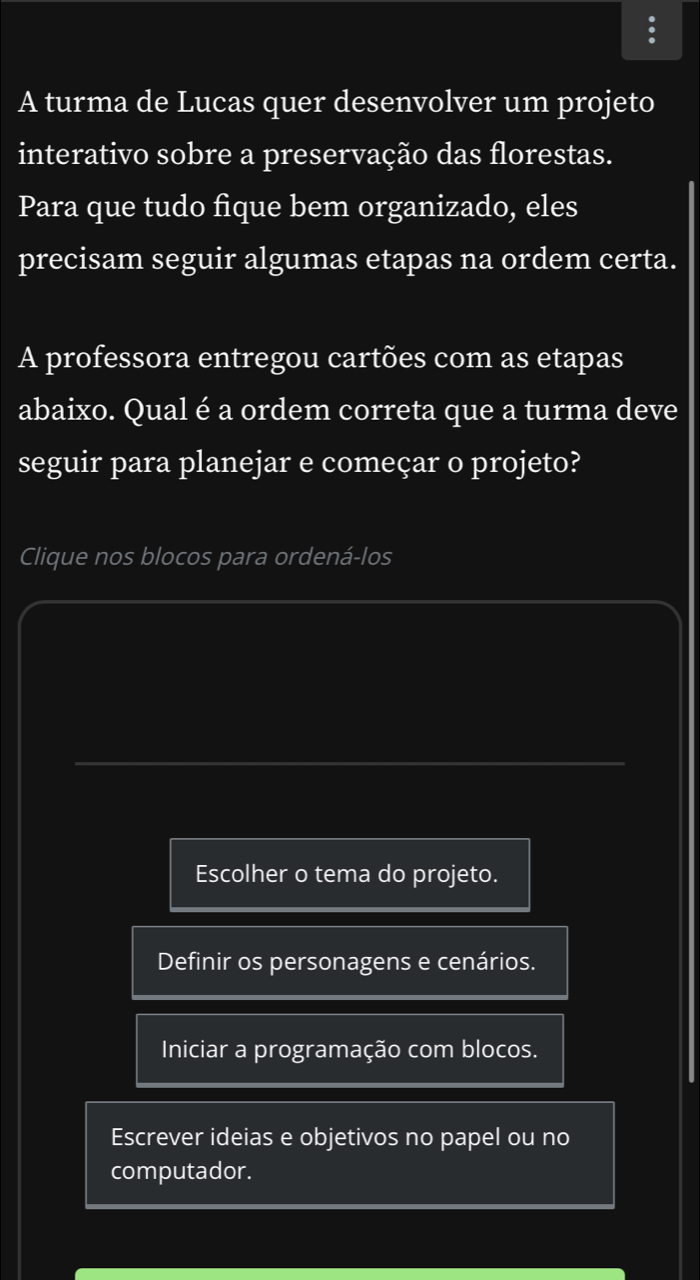Choose the 'Iniciar a programação com blocos' block

point(349,1050)
